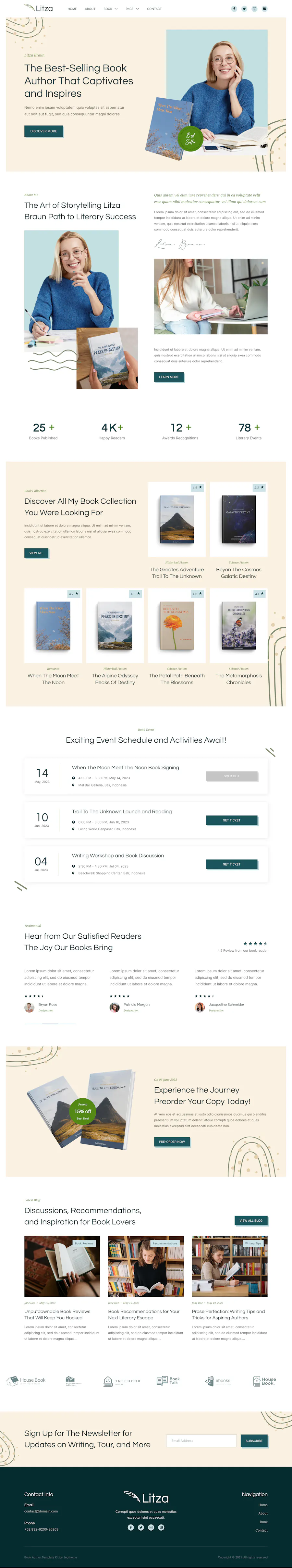View all books in the collection
The image size is (292, 1568).
(x=36, y=553)
